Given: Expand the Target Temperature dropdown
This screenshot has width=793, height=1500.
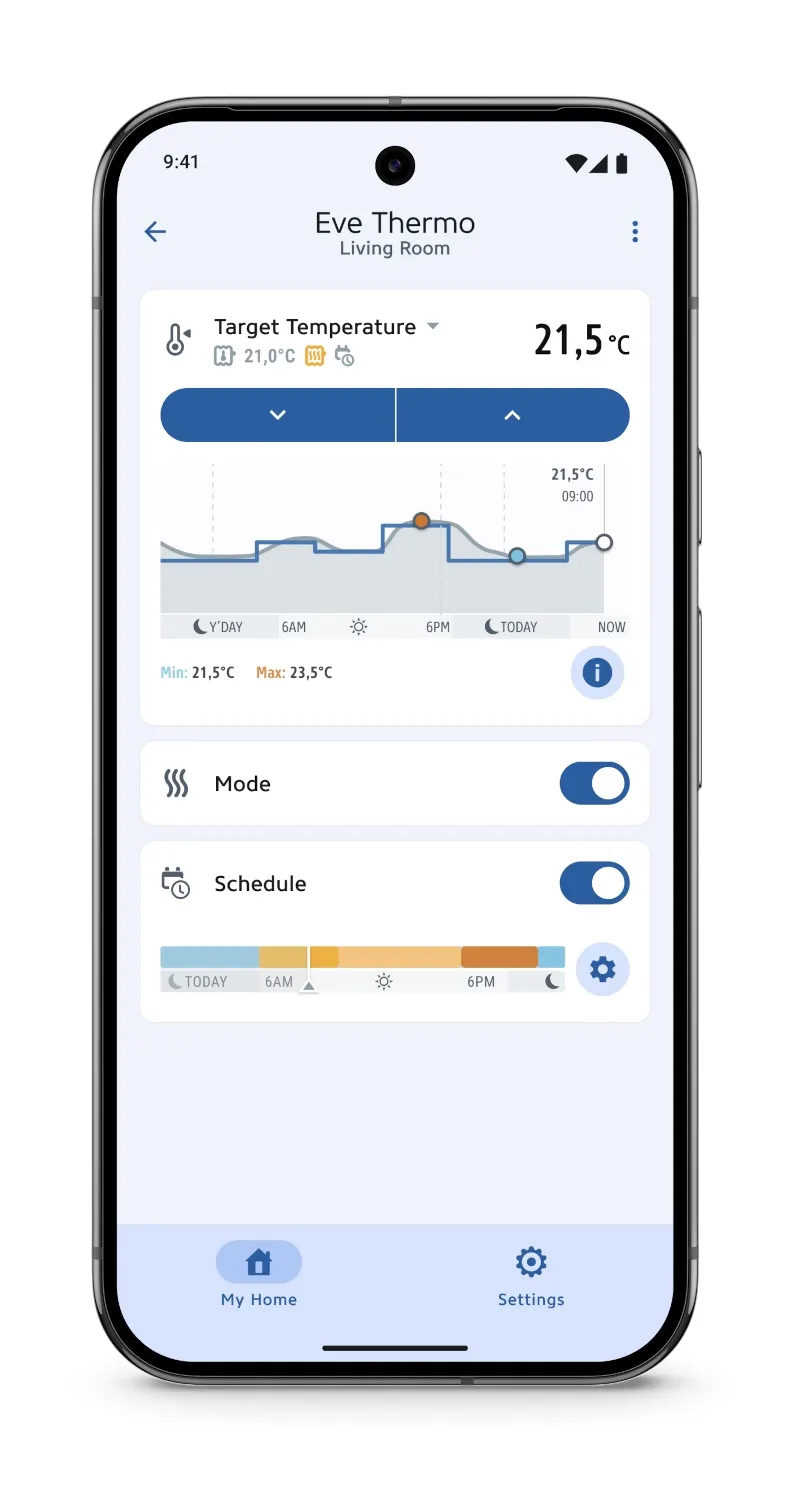Looking at the screenshot, I should click(x=433, y=326).
